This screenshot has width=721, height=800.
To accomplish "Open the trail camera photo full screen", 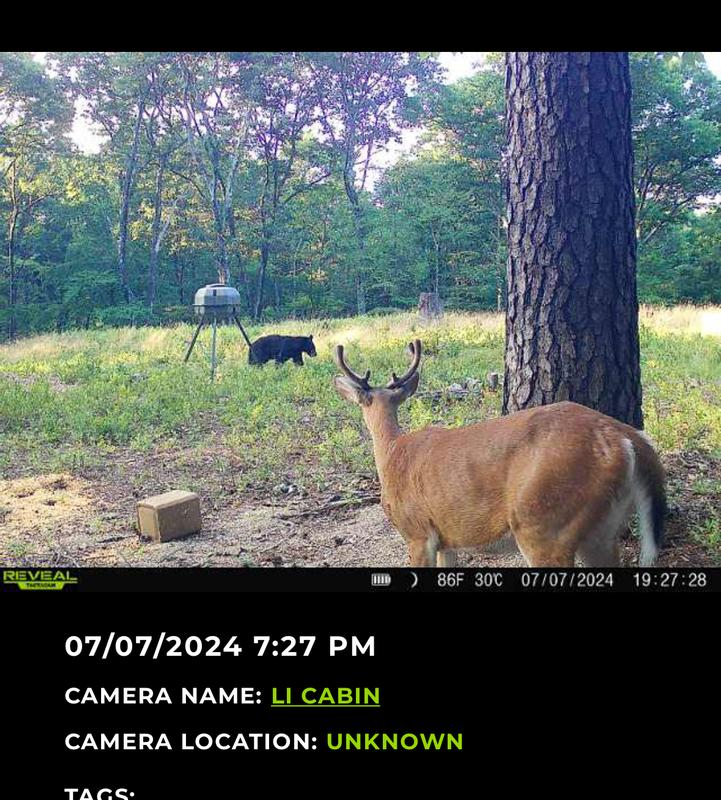I will (360, 310).
